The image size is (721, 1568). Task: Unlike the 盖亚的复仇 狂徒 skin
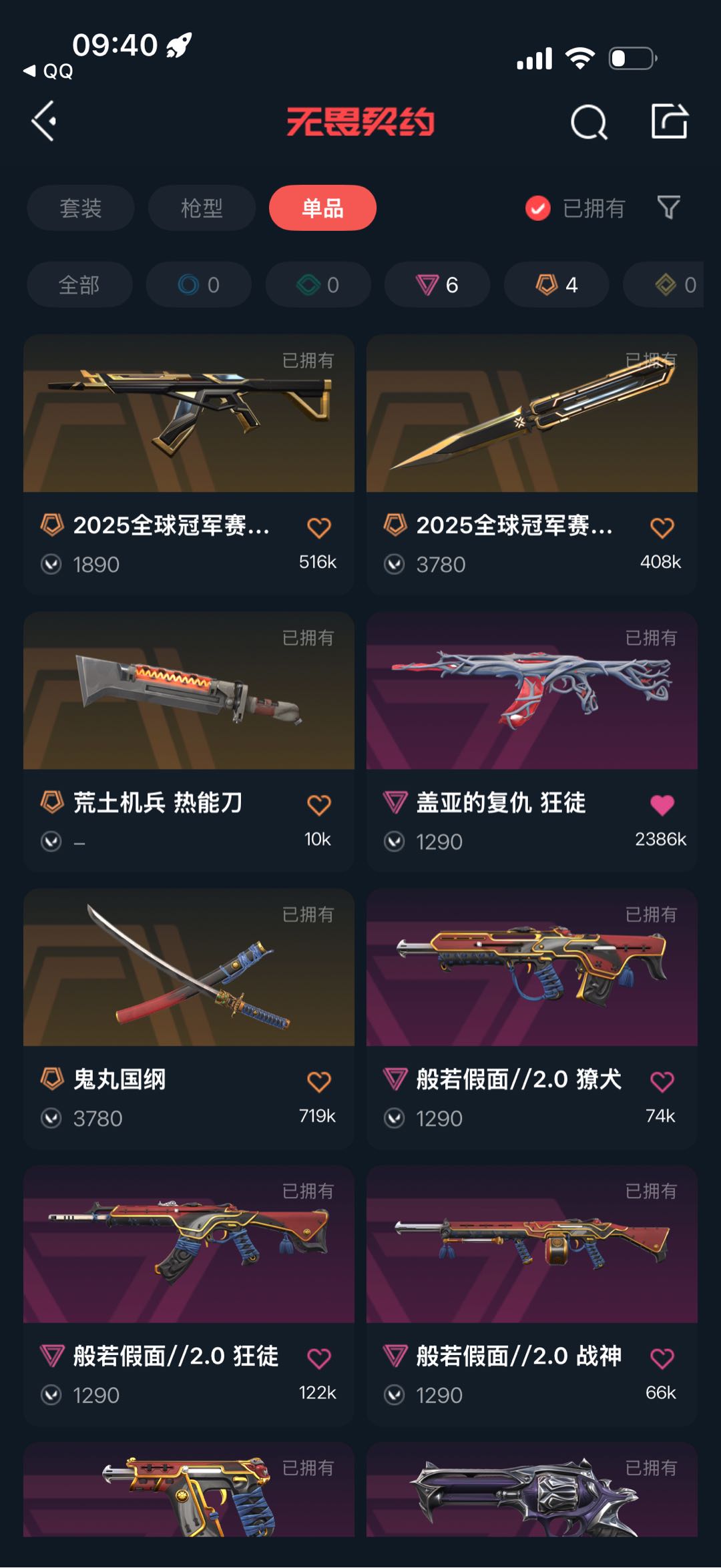pyautogui.click(x=662, y=805)
